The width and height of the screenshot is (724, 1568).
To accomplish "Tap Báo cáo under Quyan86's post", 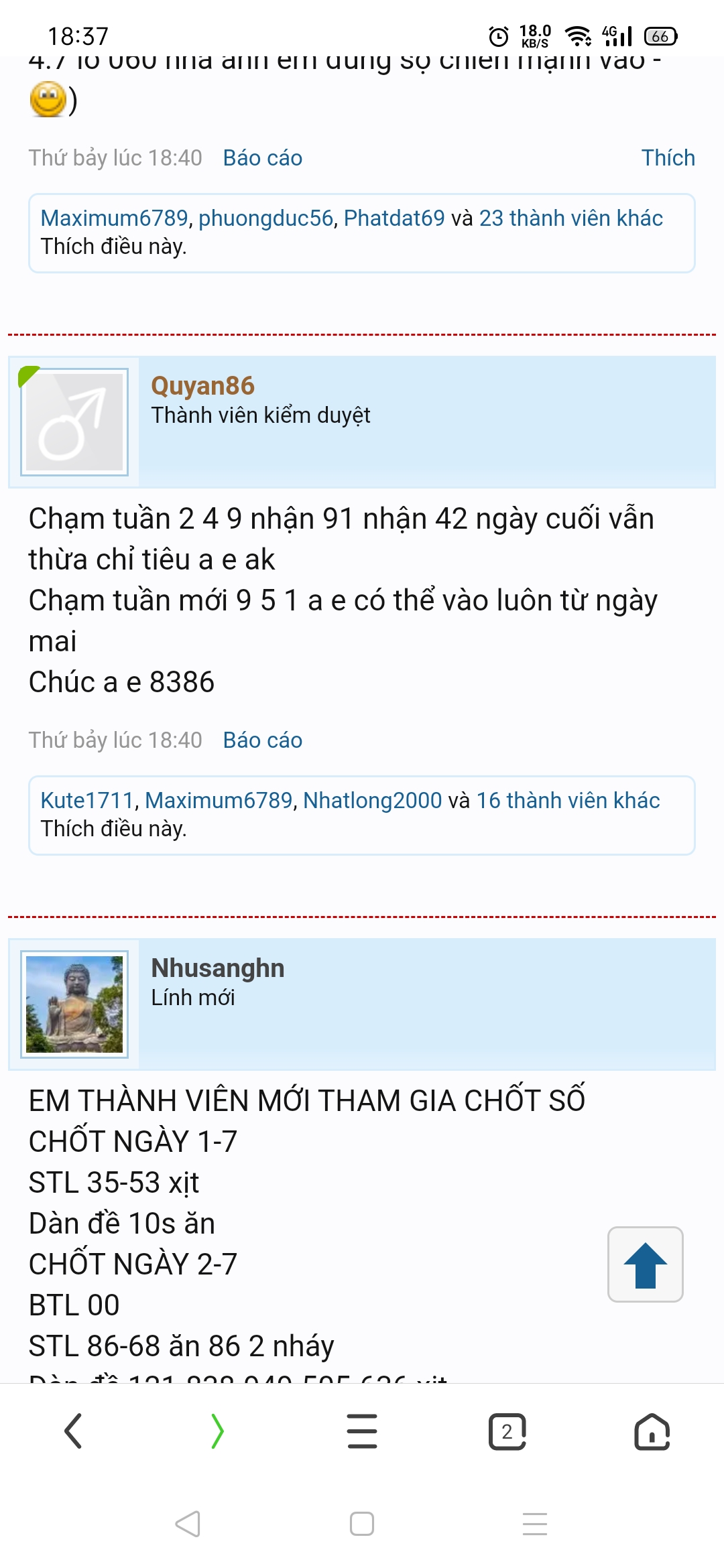I will pyautogui.click(x=262, y=740).
